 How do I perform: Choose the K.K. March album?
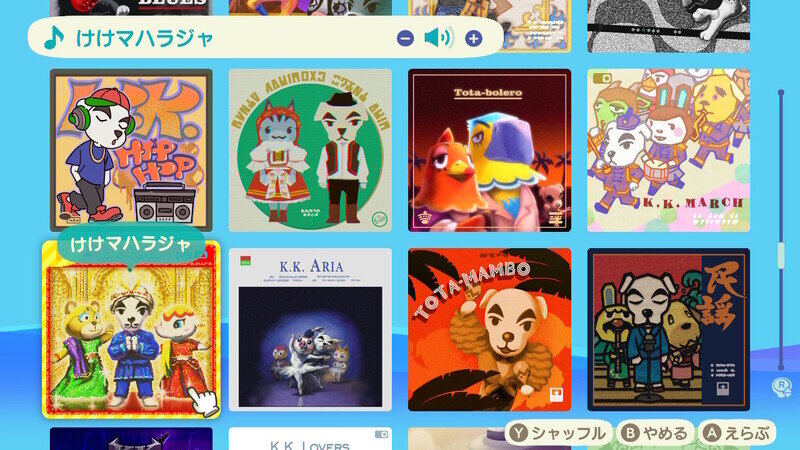[668, 150]
